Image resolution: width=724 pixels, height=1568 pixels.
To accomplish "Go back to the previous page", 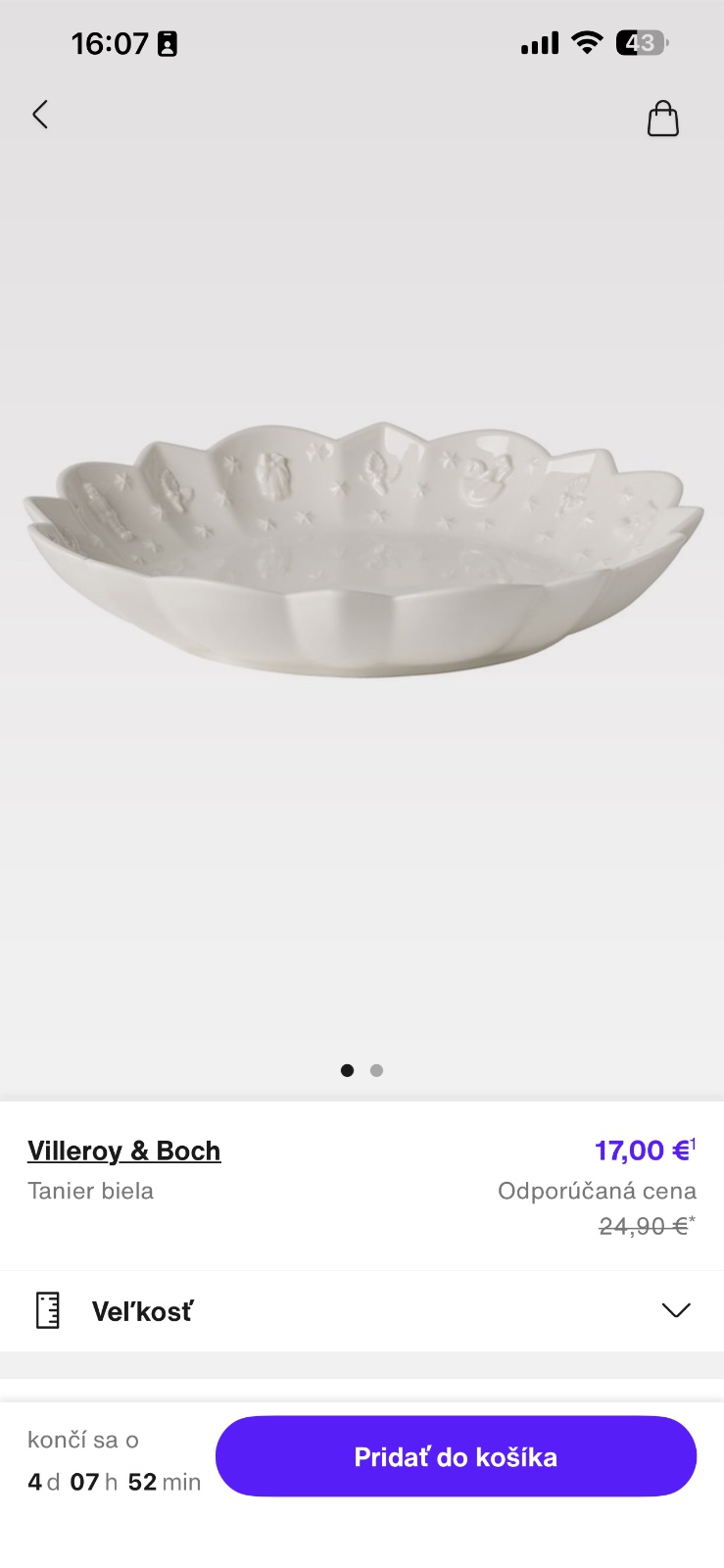I will tap(40, 116).
